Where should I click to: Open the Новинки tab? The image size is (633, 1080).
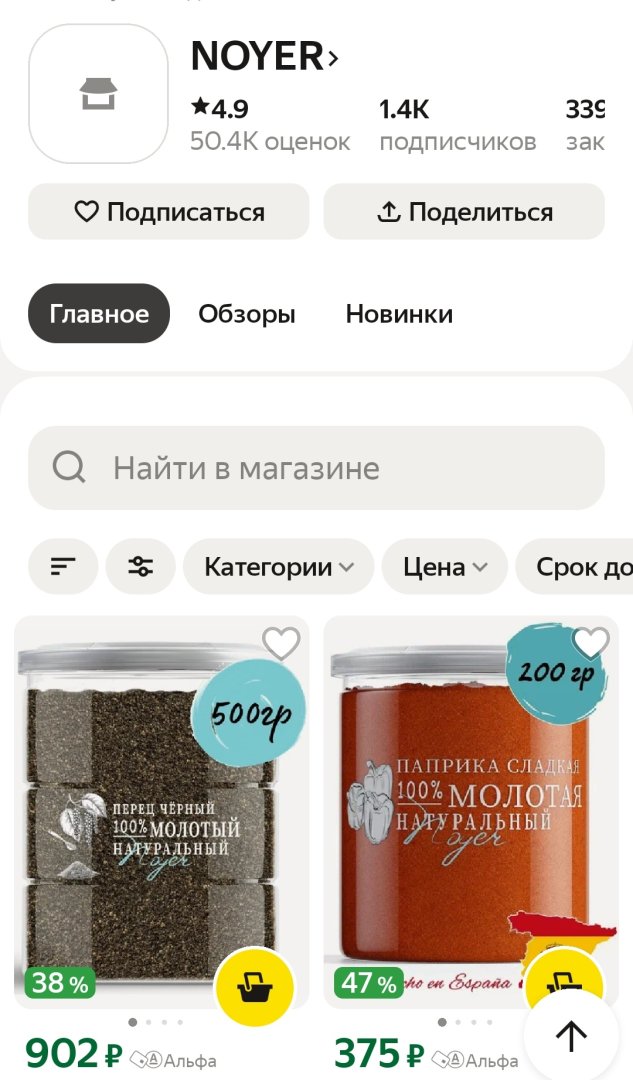399,314
